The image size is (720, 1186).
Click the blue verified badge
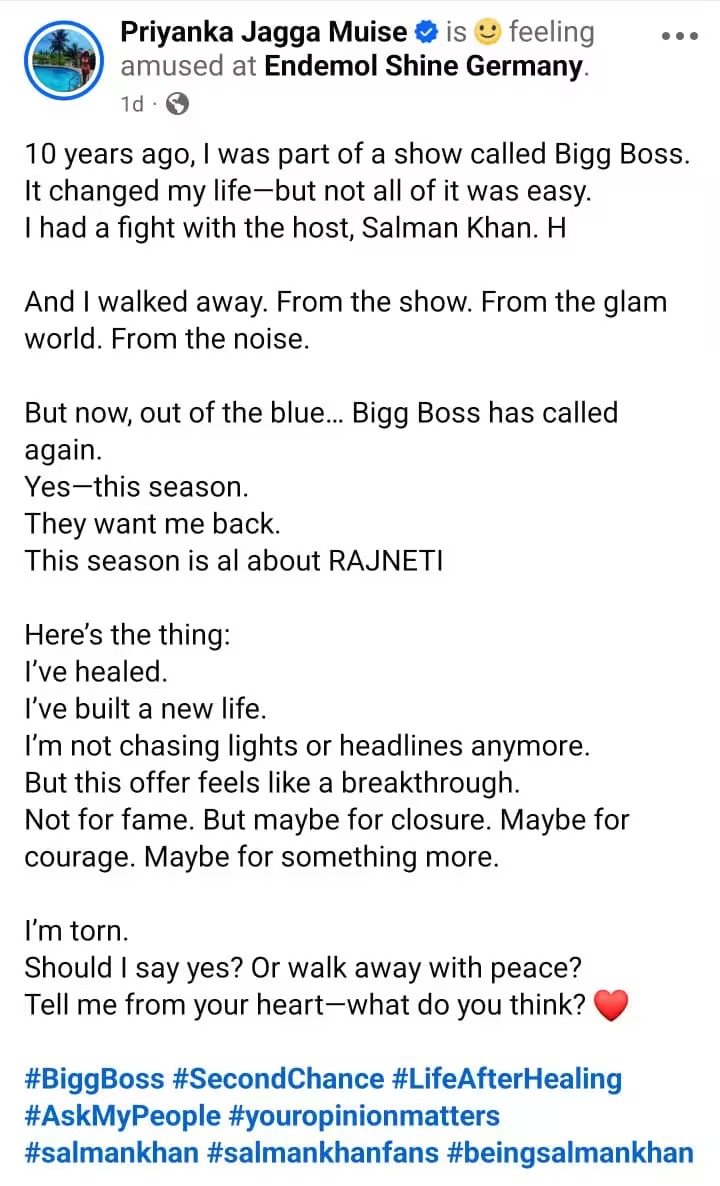[x=425, y=31]
